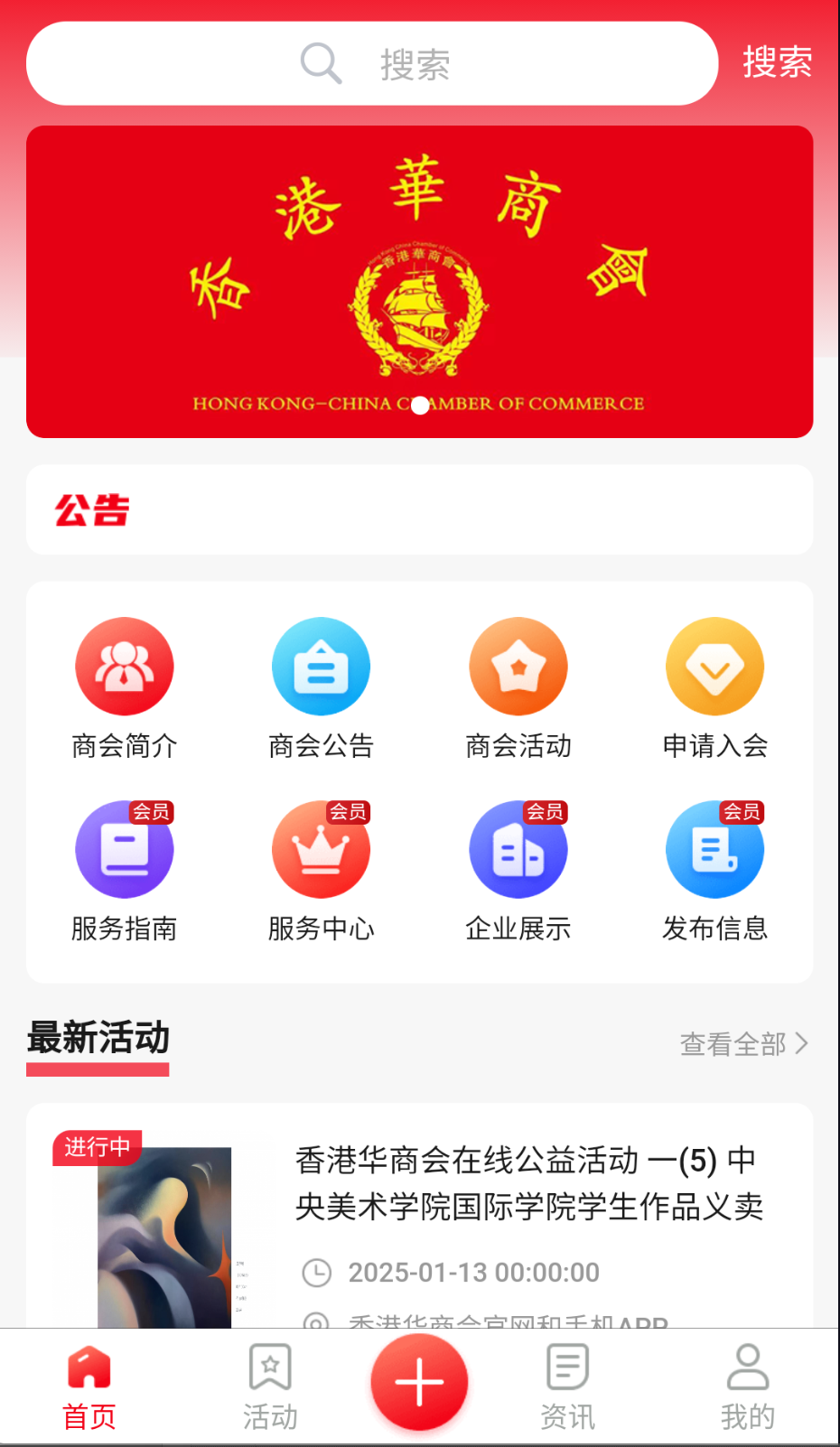Image resolution: width=840 pixels, height=1447 pixels.
Task: Tap the red plus button in bottom bar
Action: (419, 1381)
